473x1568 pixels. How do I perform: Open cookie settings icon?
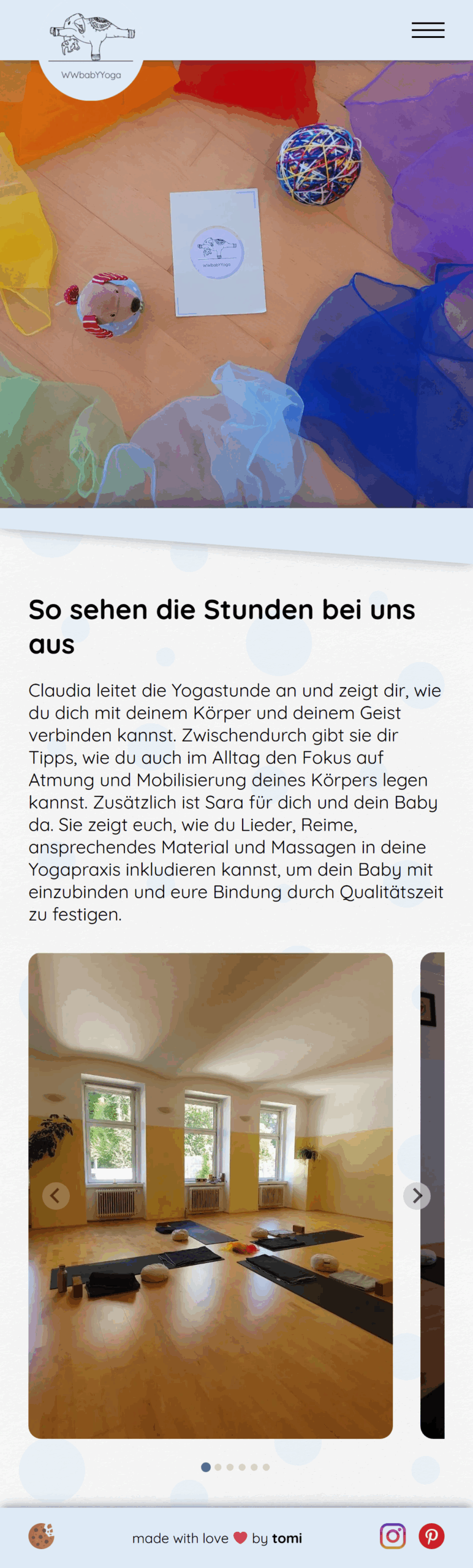tap(42, 1536)
